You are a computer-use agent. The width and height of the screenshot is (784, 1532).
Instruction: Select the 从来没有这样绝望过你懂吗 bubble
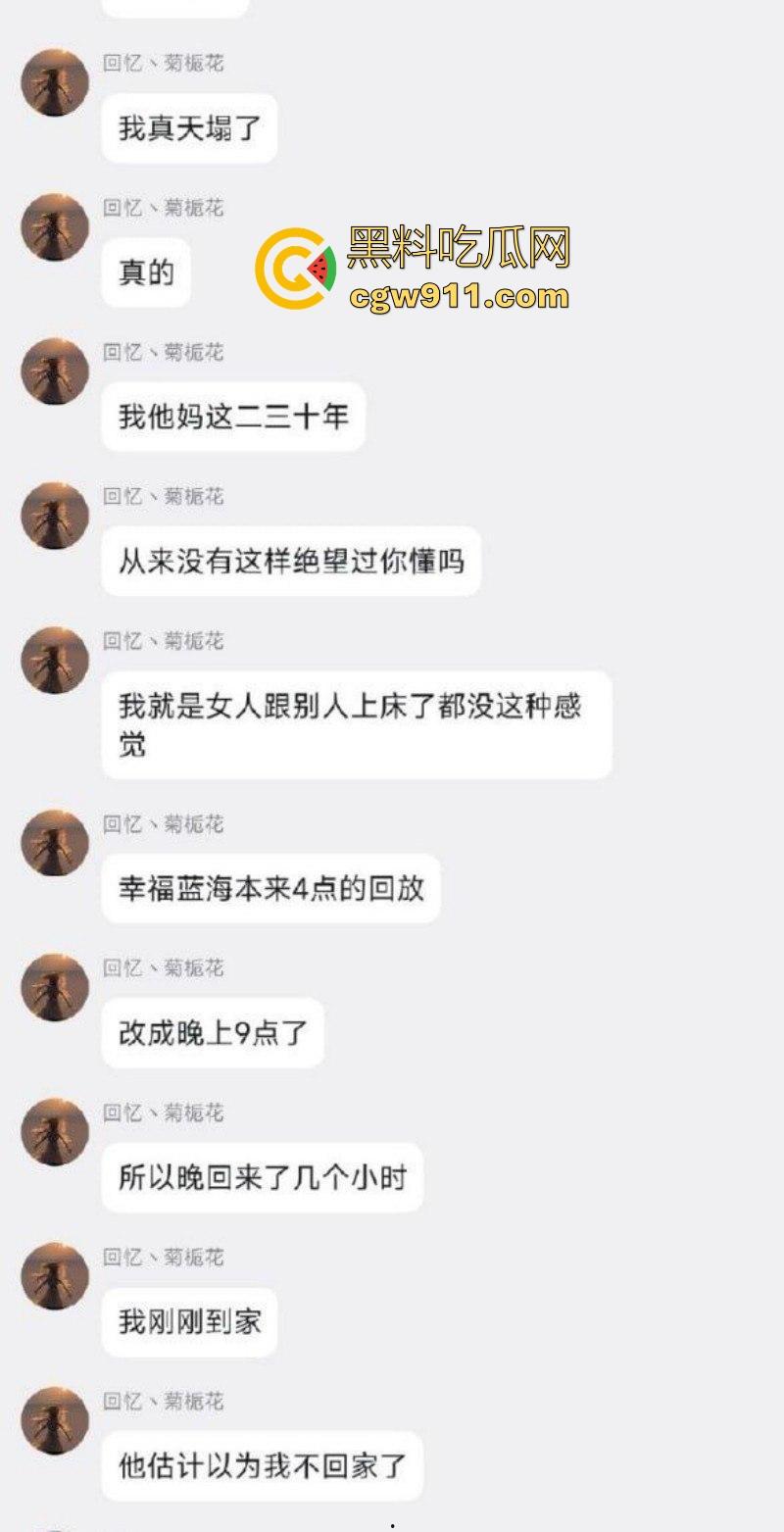pos(291,560)
